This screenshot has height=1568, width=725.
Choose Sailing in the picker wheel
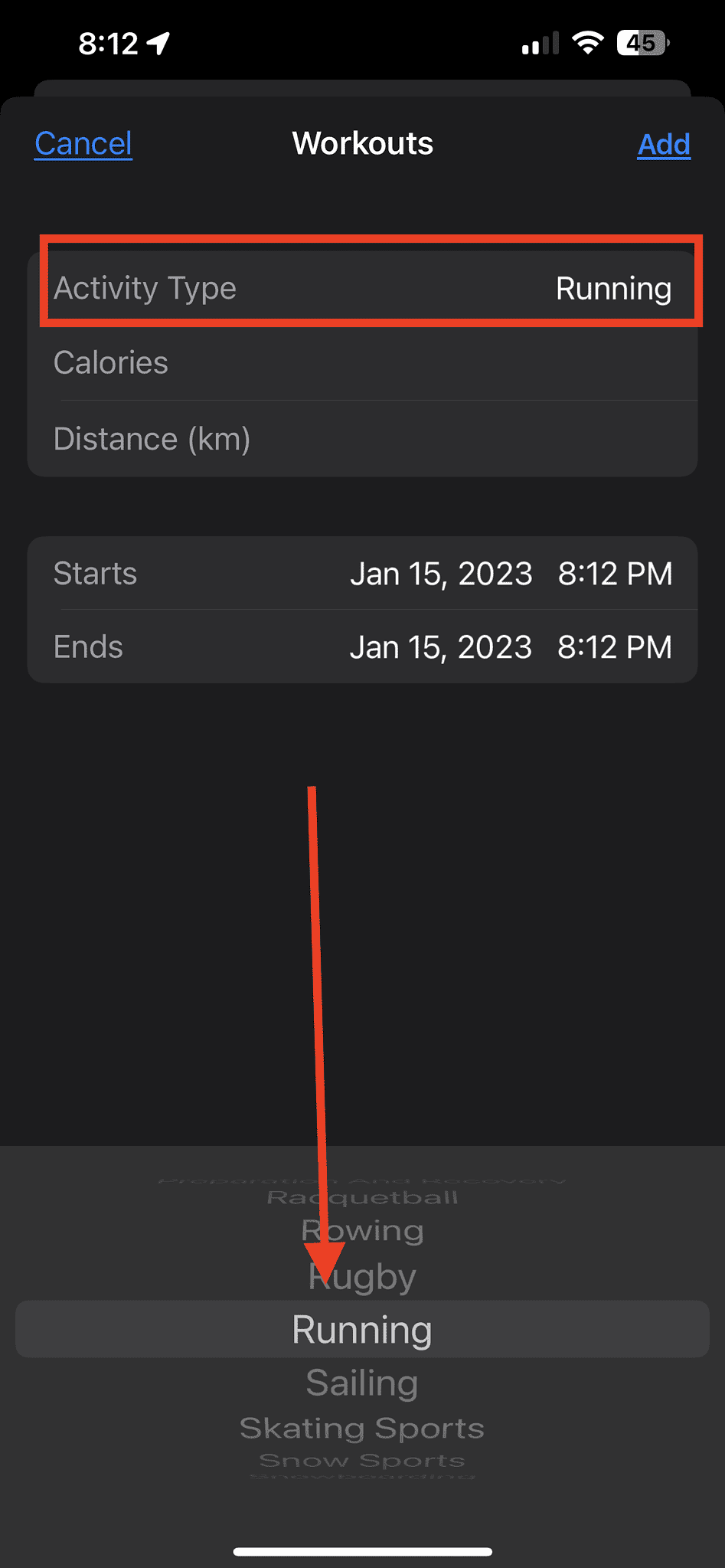(361, 1382)
